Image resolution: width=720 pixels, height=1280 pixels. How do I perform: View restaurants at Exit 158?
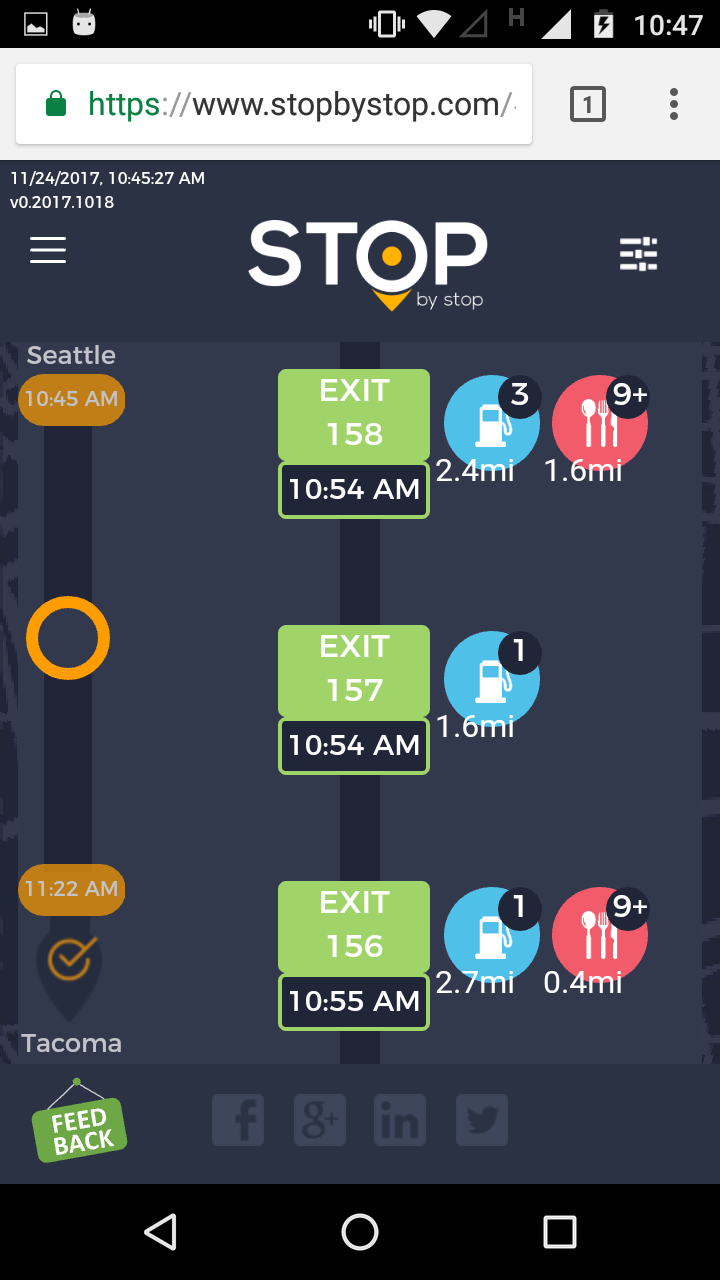tap(599, 423)
